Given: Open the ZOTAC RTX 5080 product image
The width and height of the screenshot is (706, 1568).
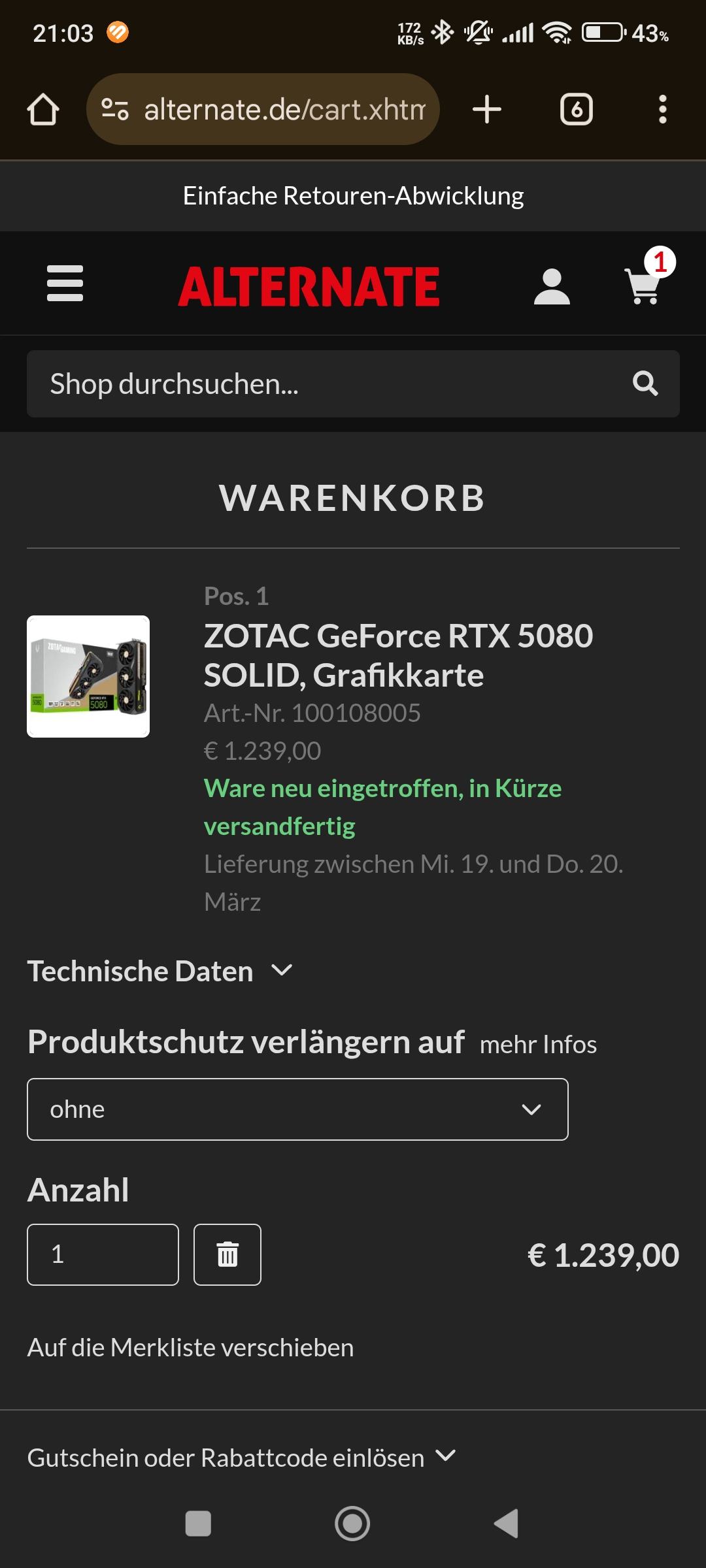Looking at the screenshot, I should point(88,676).
